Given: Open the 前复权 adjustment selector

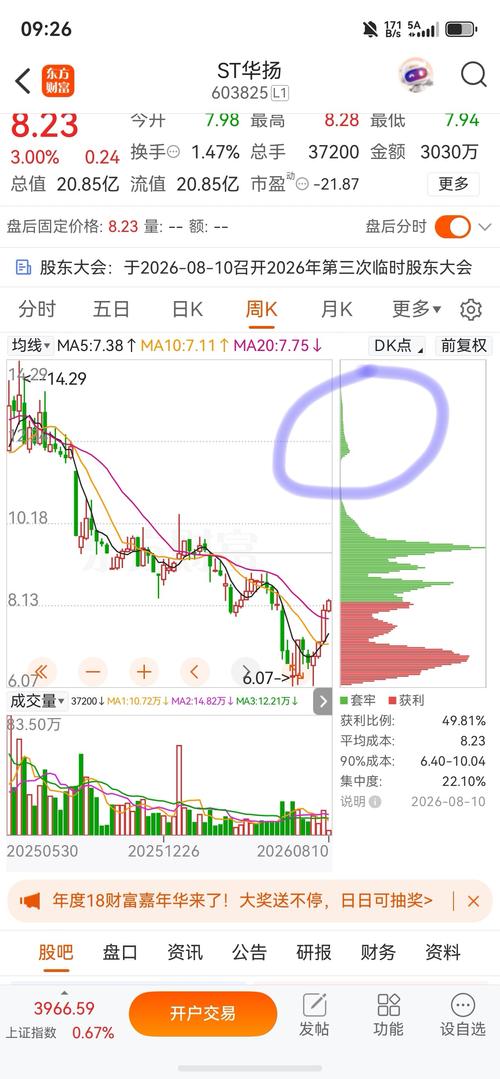Looking at the screenshot, I should (464, 345).
